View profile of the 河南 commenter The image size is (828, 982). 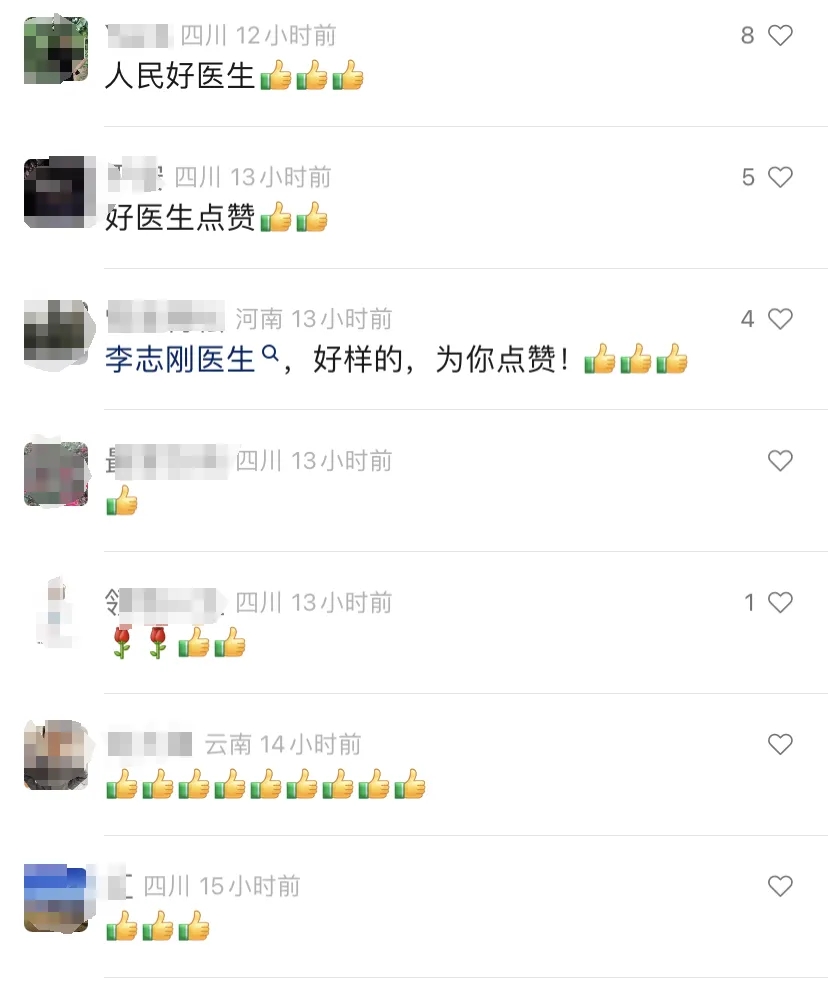(x=55, y=334)
